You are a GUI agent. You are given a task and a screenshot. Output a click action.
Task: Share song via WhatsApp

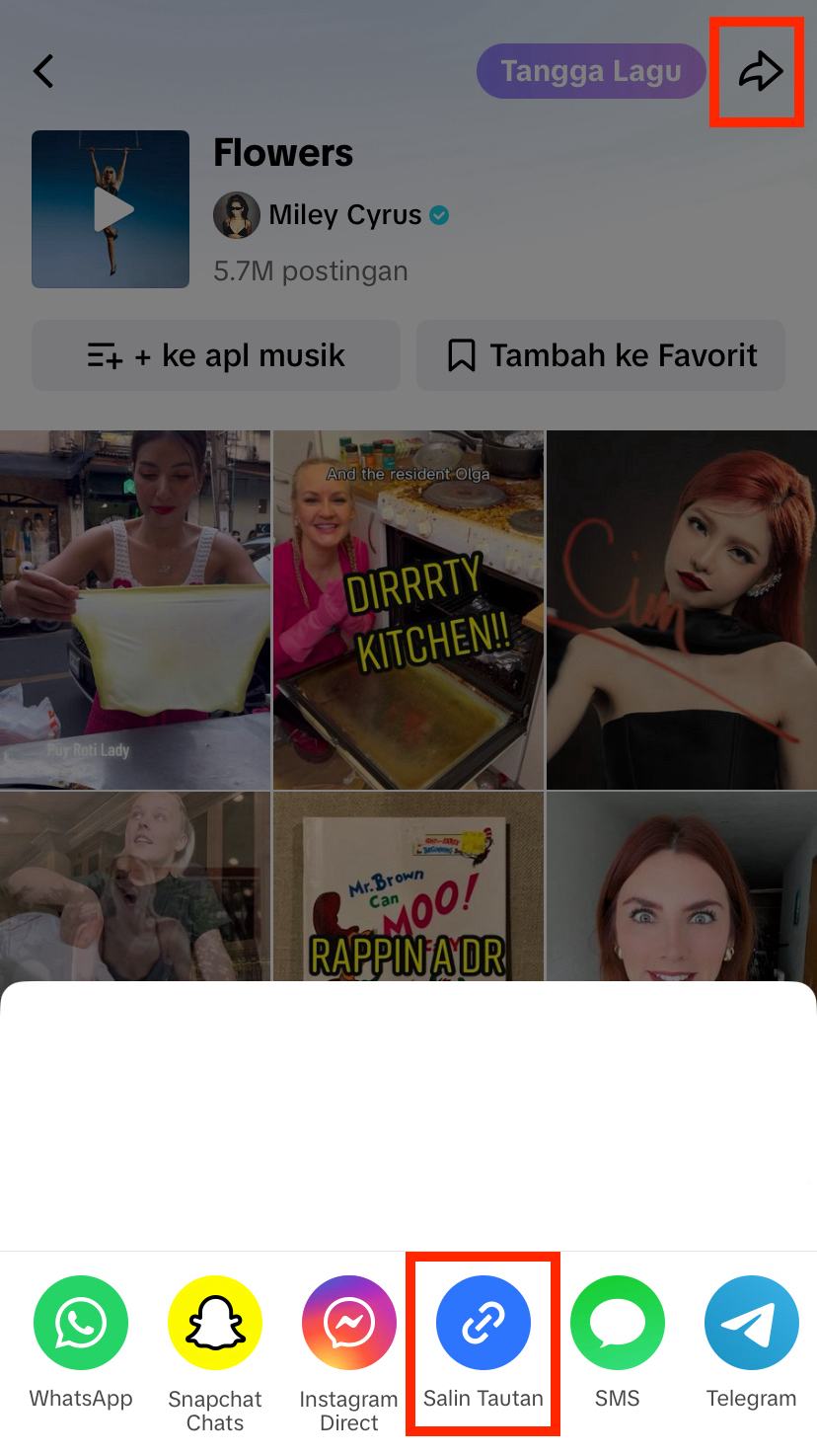point(81,1323)
